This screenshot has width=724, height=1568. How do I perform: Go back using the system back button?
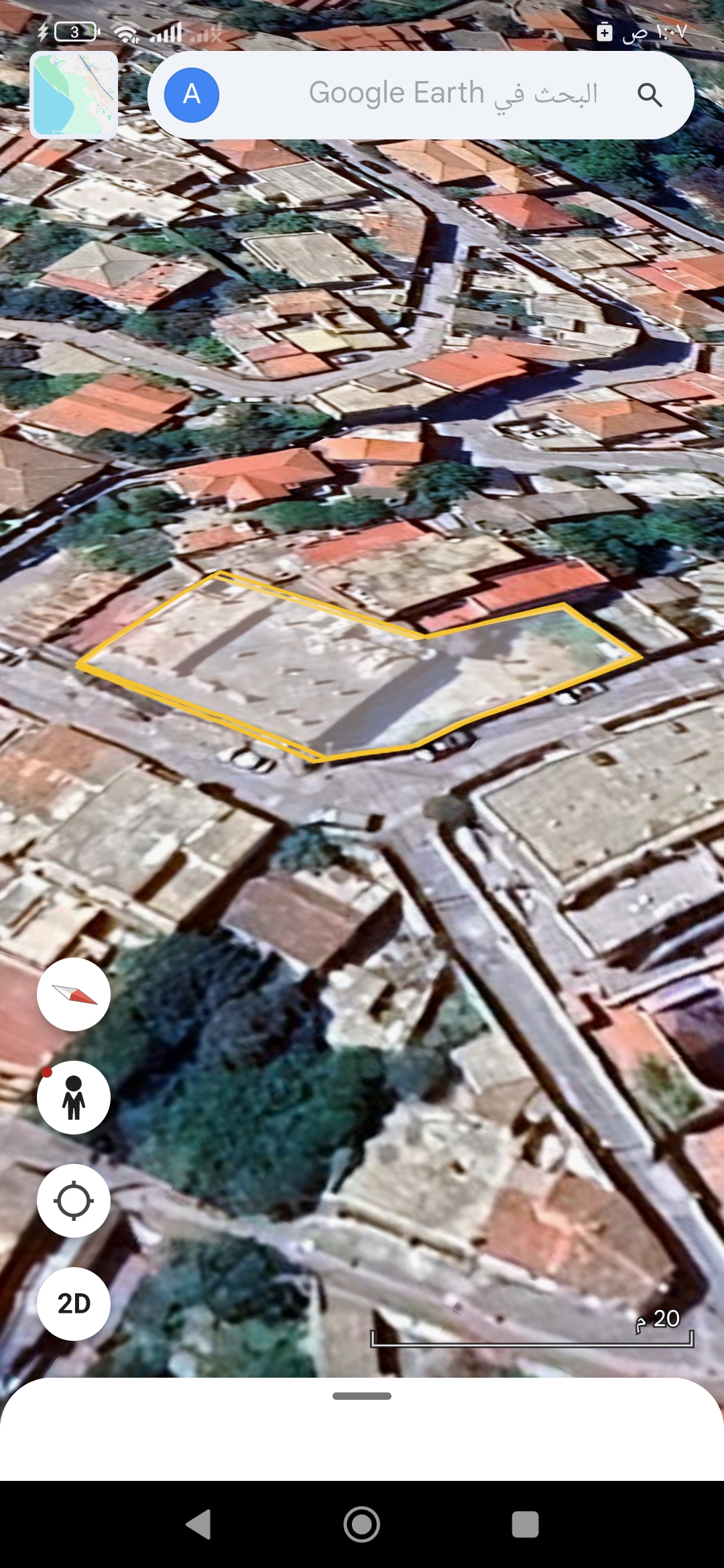tap(198, 1524)
